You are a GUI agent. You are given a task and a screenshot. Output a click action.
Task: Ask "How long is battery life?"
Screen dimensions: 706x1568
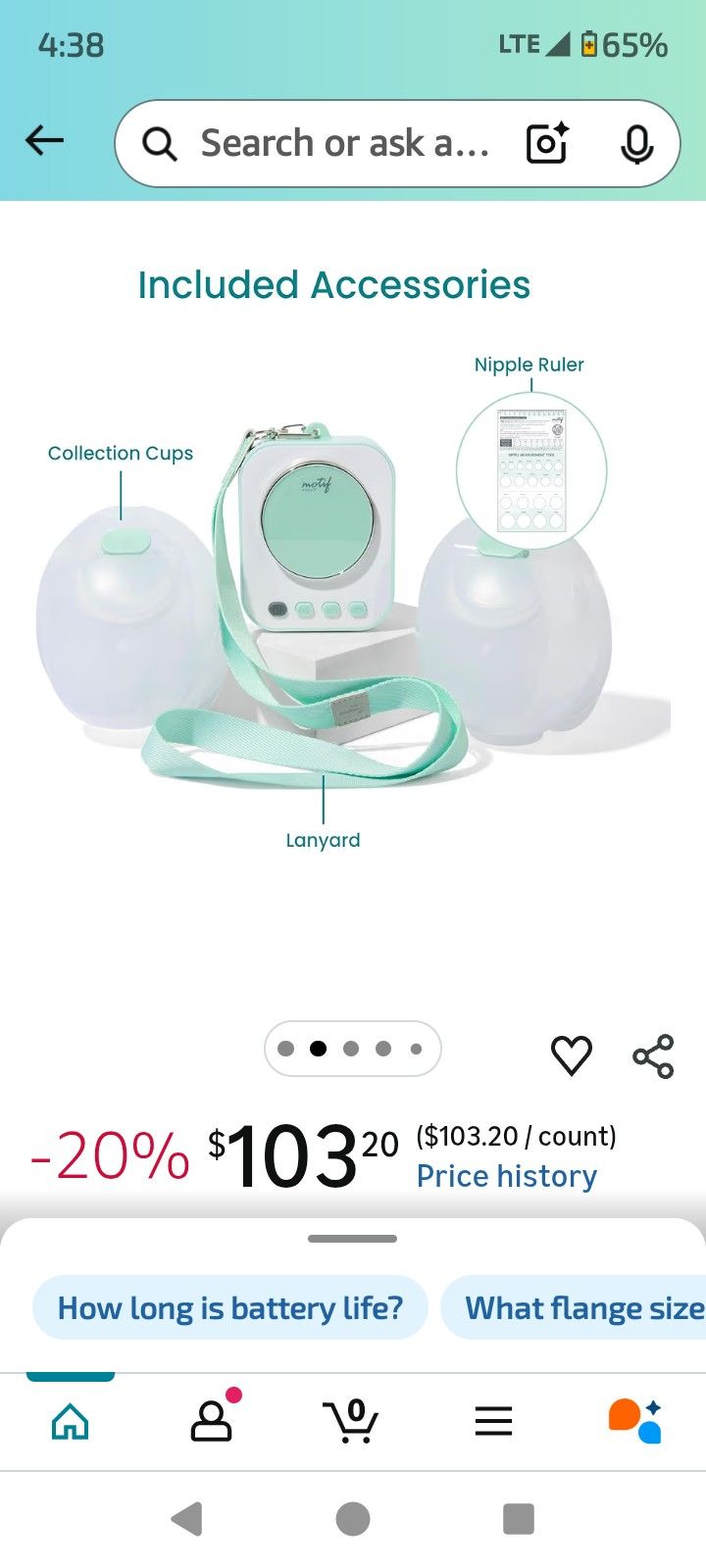coord(230,1307)
